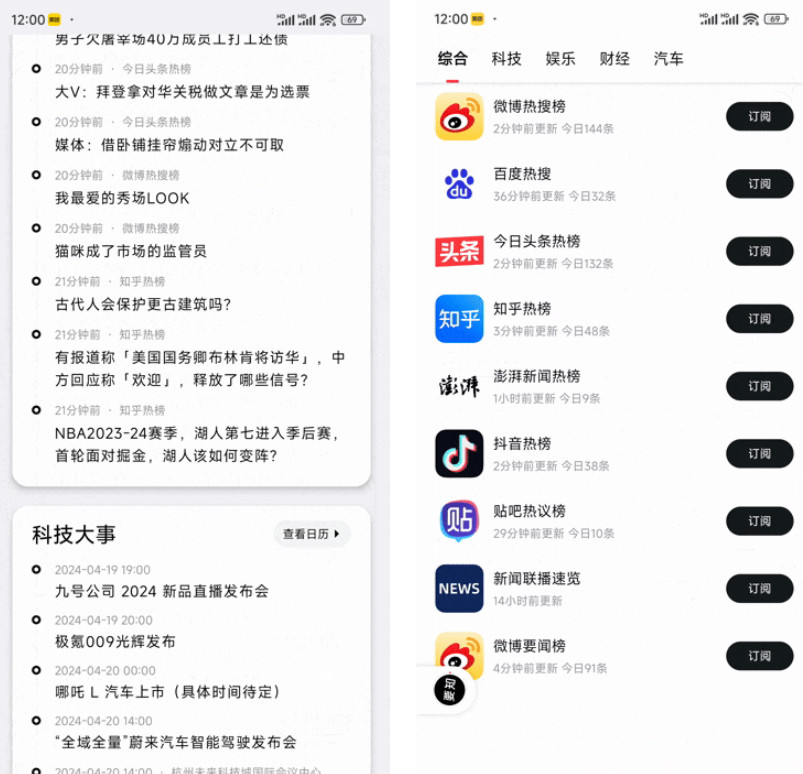Select the 汽车 tab
Image resolution: width=803 pixels, height=774 pixels.
(x=668, y=59)
